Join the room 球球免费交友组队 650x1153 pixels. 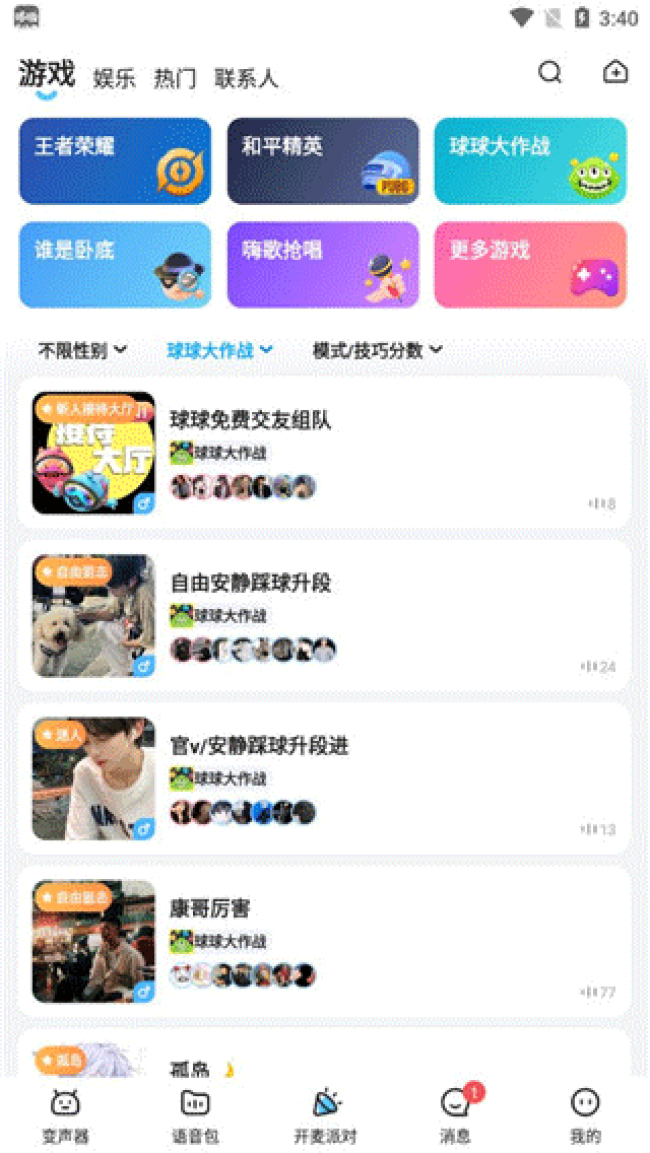point(323,452)
